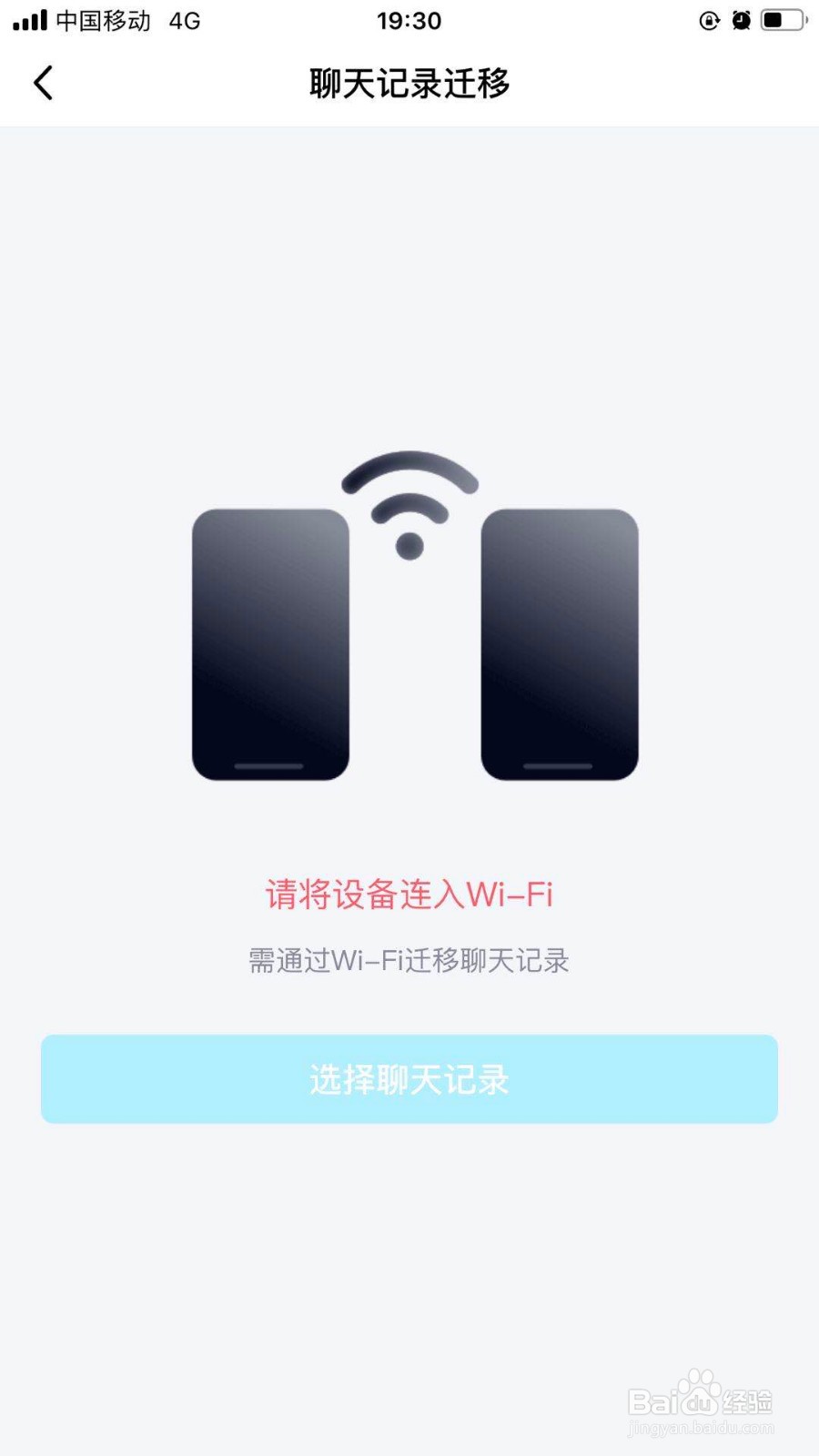The width and height of the screenshot is (819, 1456).
Task: Tap the Wi-Fi signal icon between the phones
Action: [x=409, y=500]
